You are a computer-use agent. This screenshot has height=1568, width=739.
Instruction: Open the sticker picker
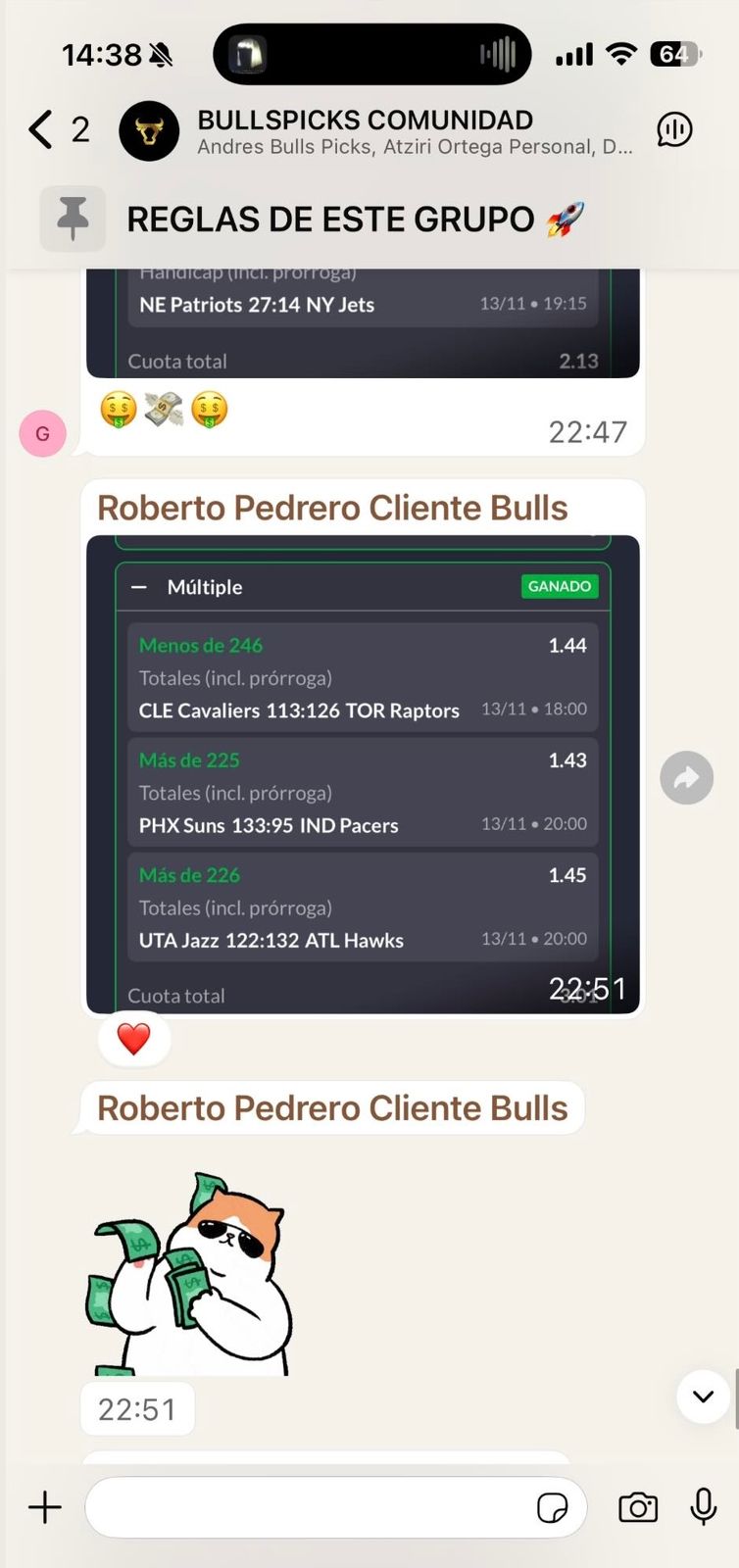coord(552,1507)
